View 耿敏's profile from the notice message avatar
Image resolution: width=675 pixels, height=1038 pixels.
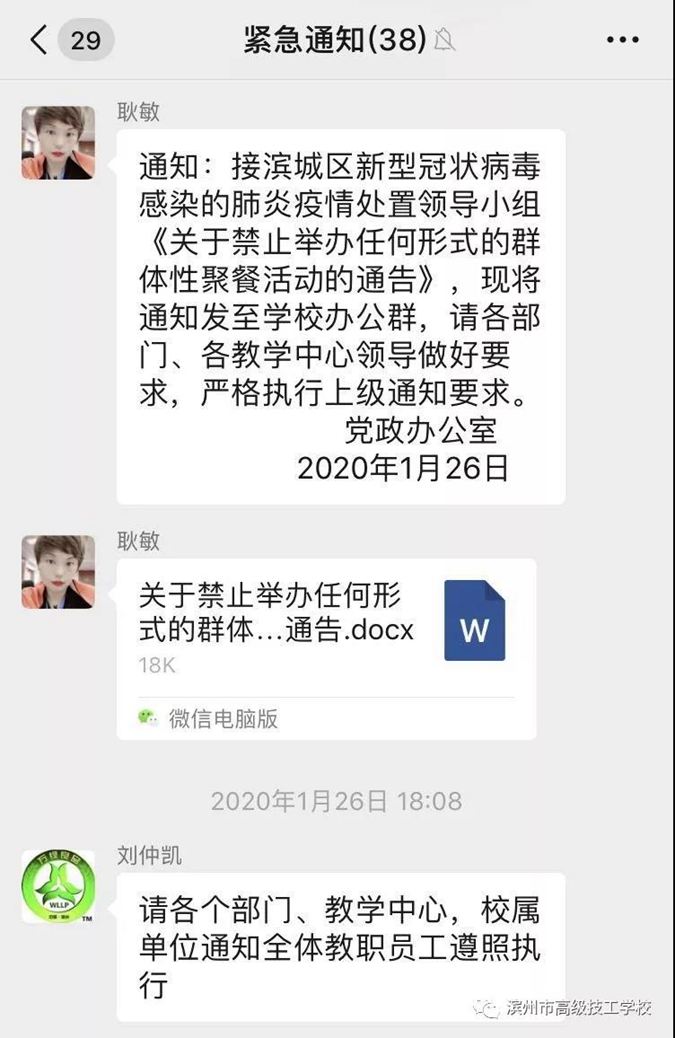click(58, 143)
